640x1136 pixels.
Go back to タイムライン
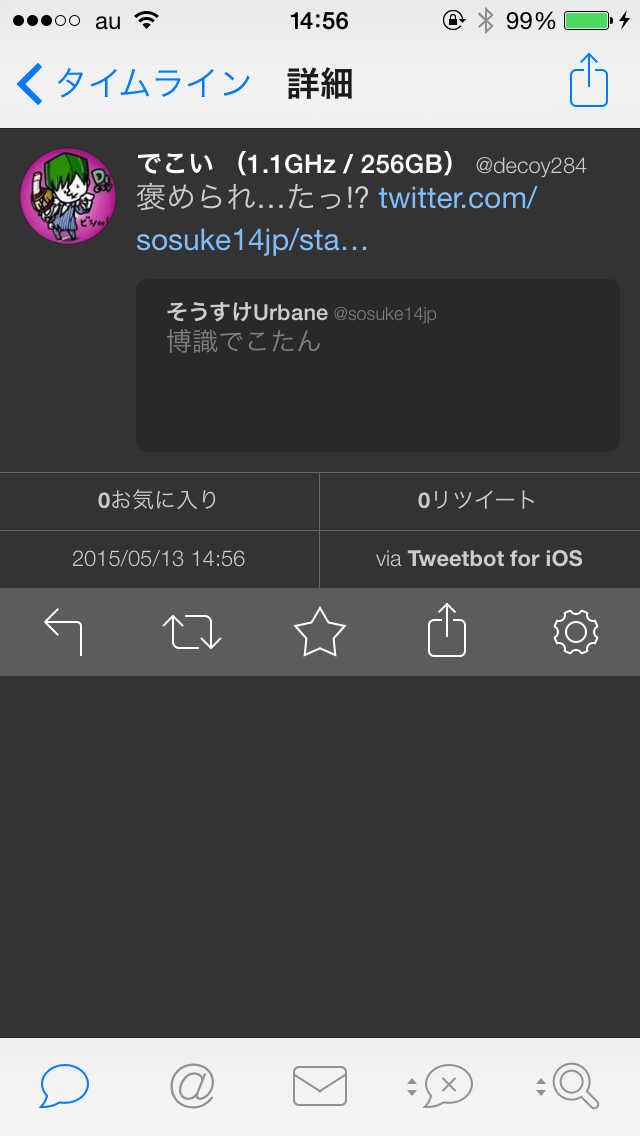(x=134, y=83)
